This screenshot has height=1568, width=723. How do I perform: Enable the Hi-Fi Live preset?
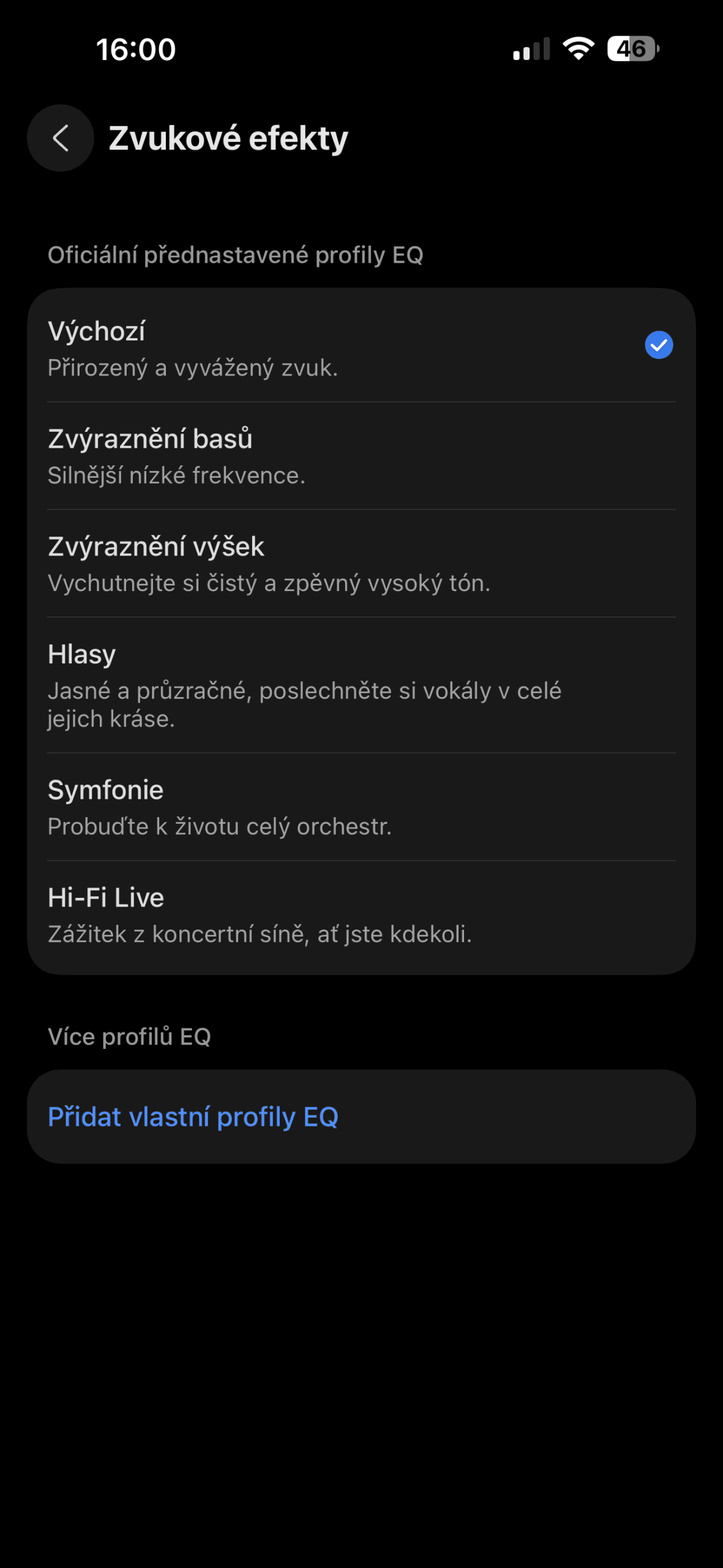(x=361, y=915)
